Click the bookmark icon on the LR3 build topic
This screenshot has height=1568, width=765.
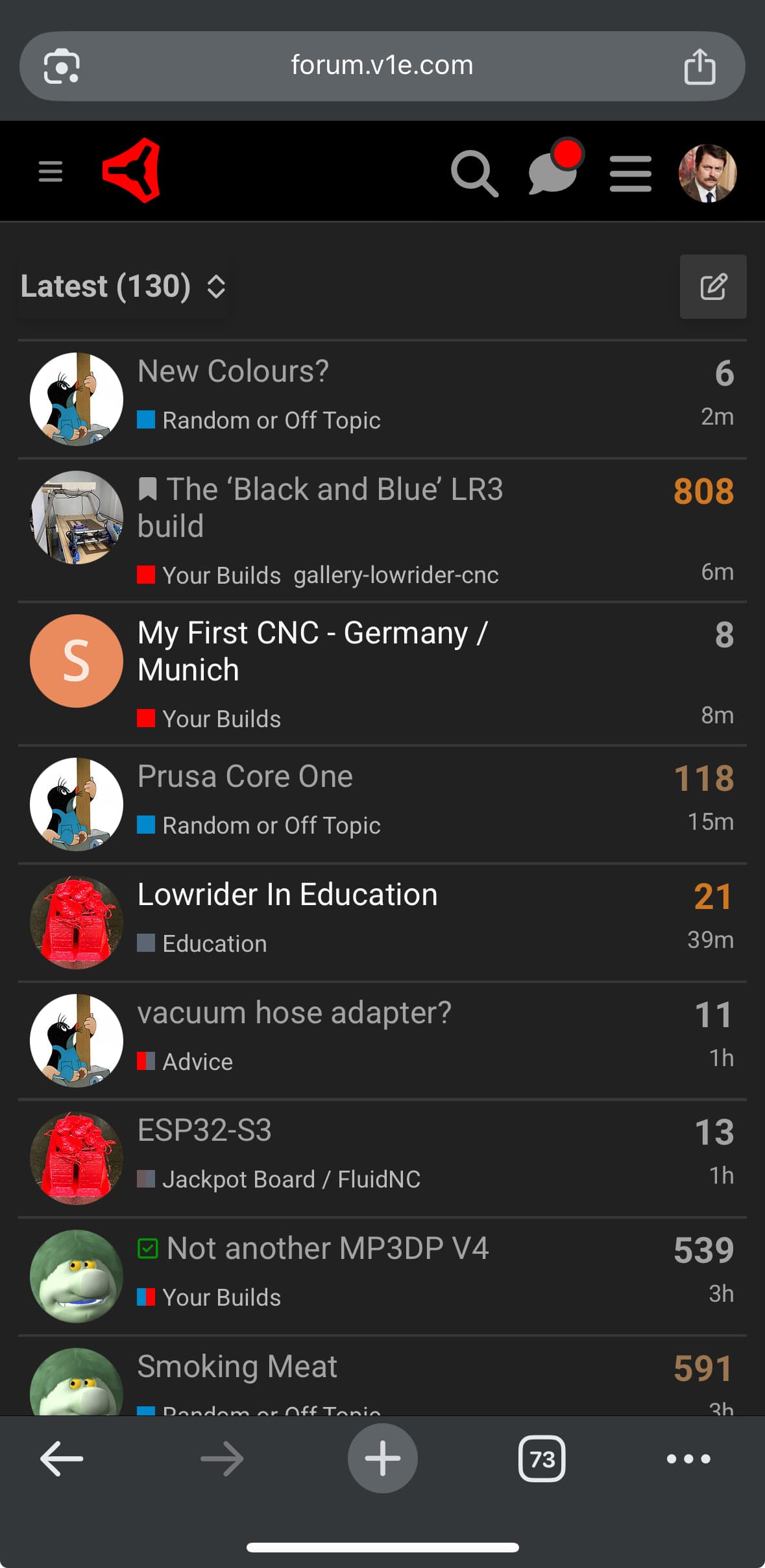148,489
